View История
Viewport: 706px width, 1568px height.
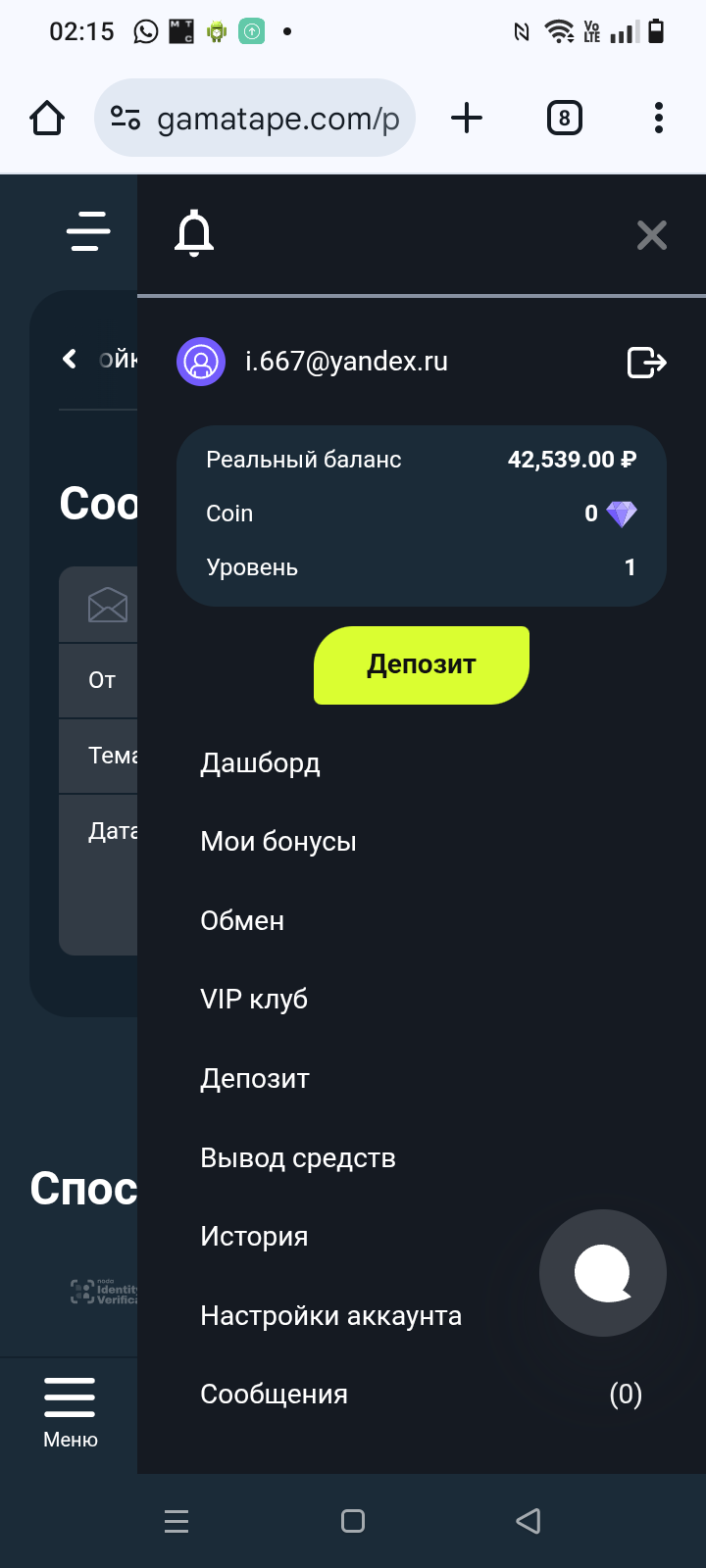(254, 1237)
